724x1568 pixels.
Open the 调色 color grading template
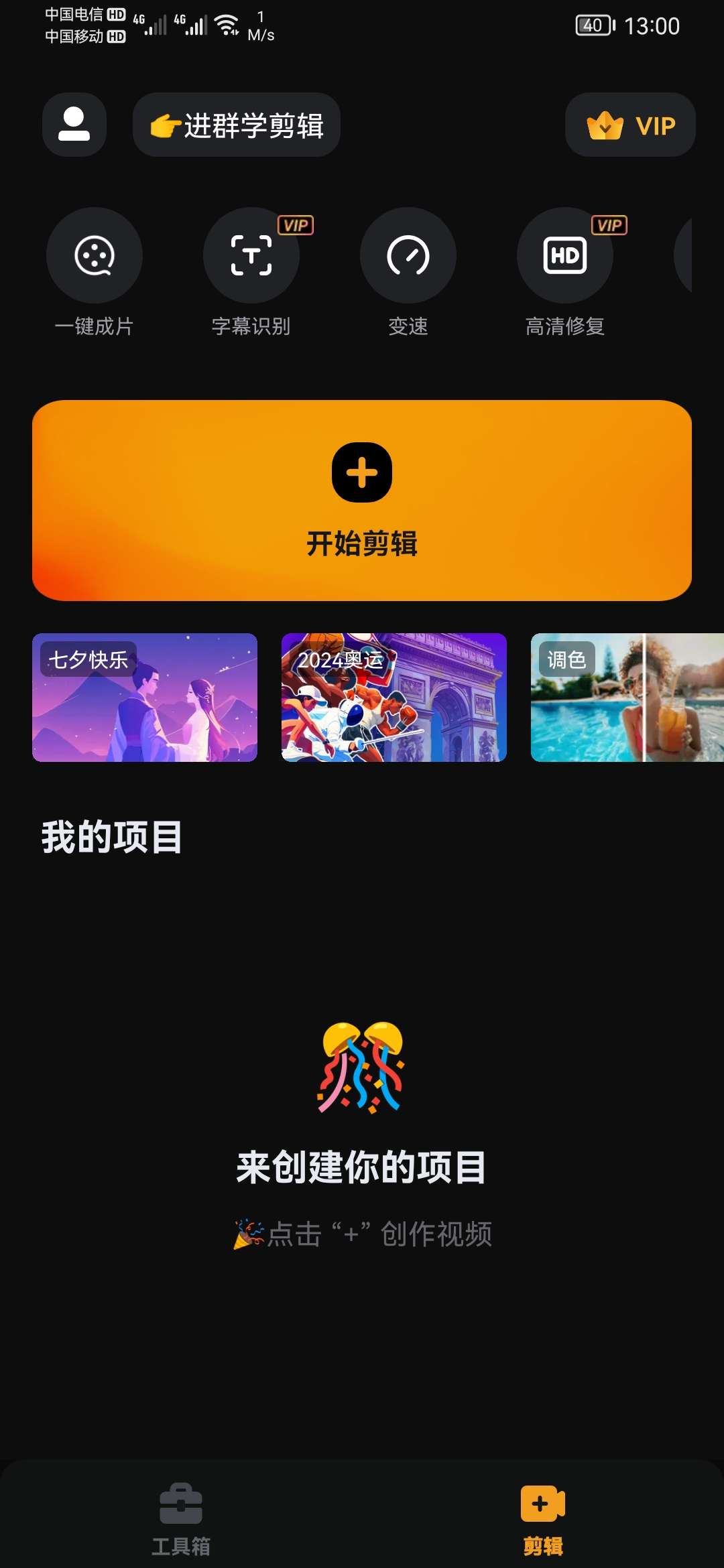[x=627, y=697]
